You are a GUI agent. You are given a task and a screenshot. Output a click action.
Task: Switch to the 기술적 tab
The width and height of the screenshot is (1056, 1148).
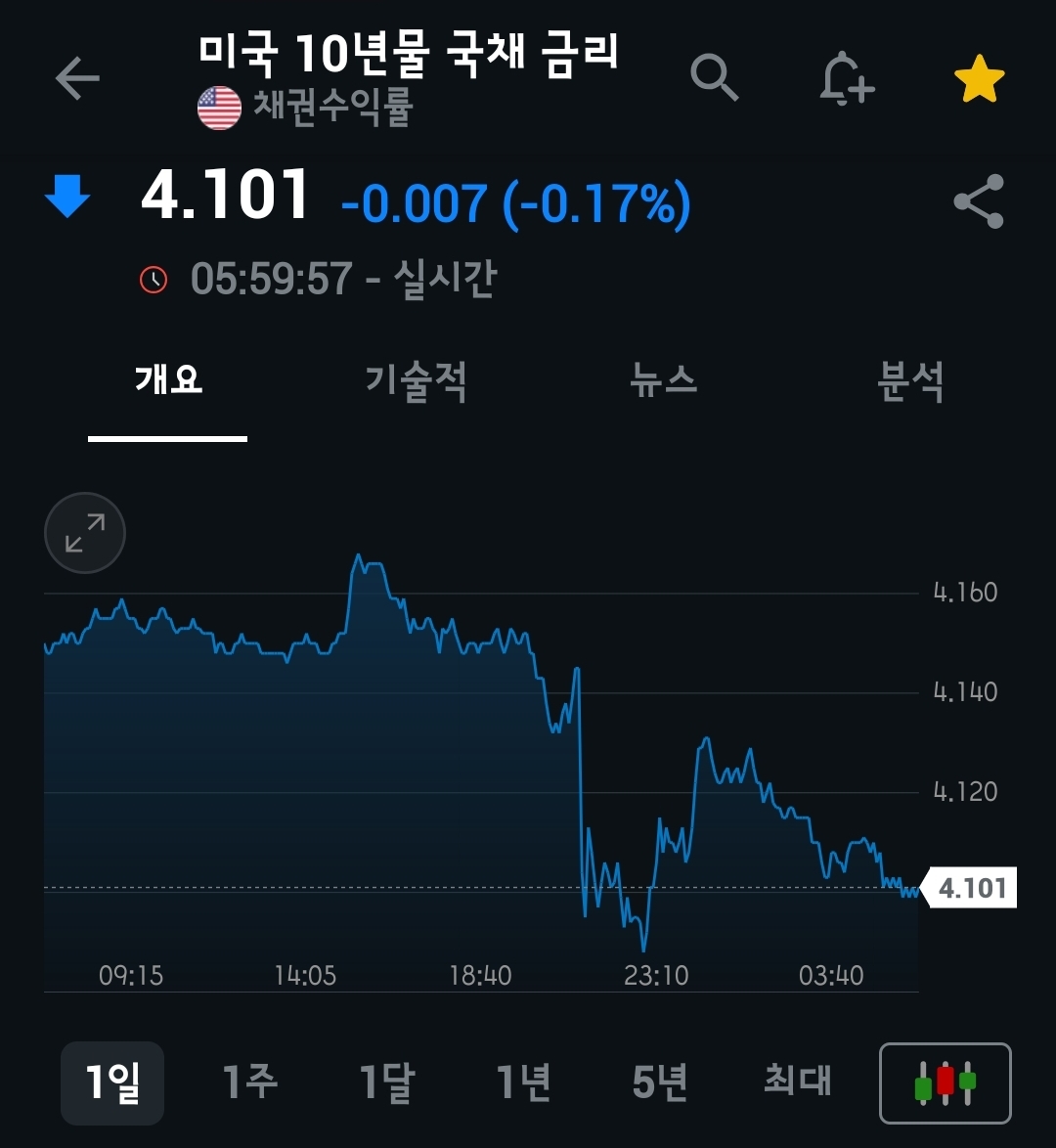click(x=416, y=380)
